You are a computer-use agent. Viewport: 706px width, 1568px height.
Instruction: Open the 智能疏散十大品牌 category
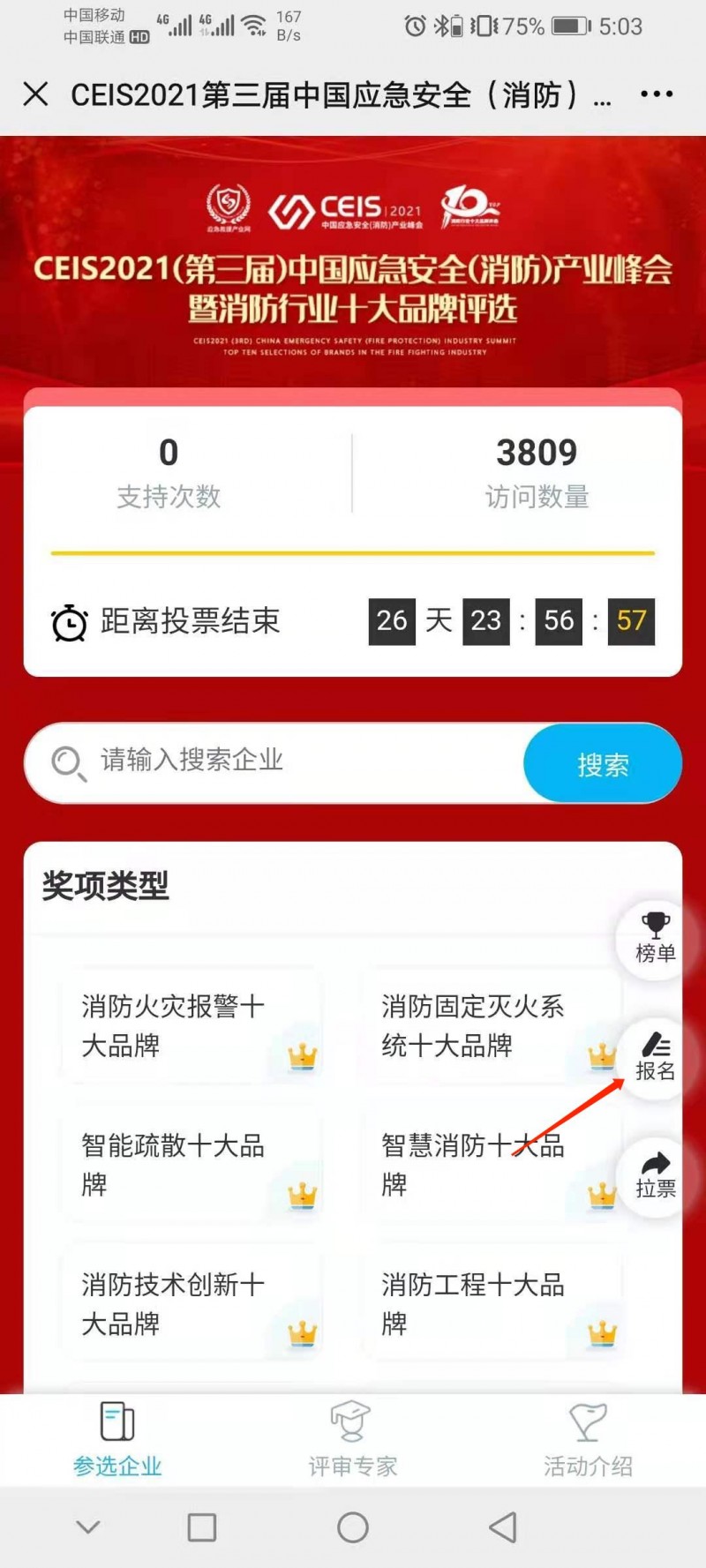[x=192, y=1165]
